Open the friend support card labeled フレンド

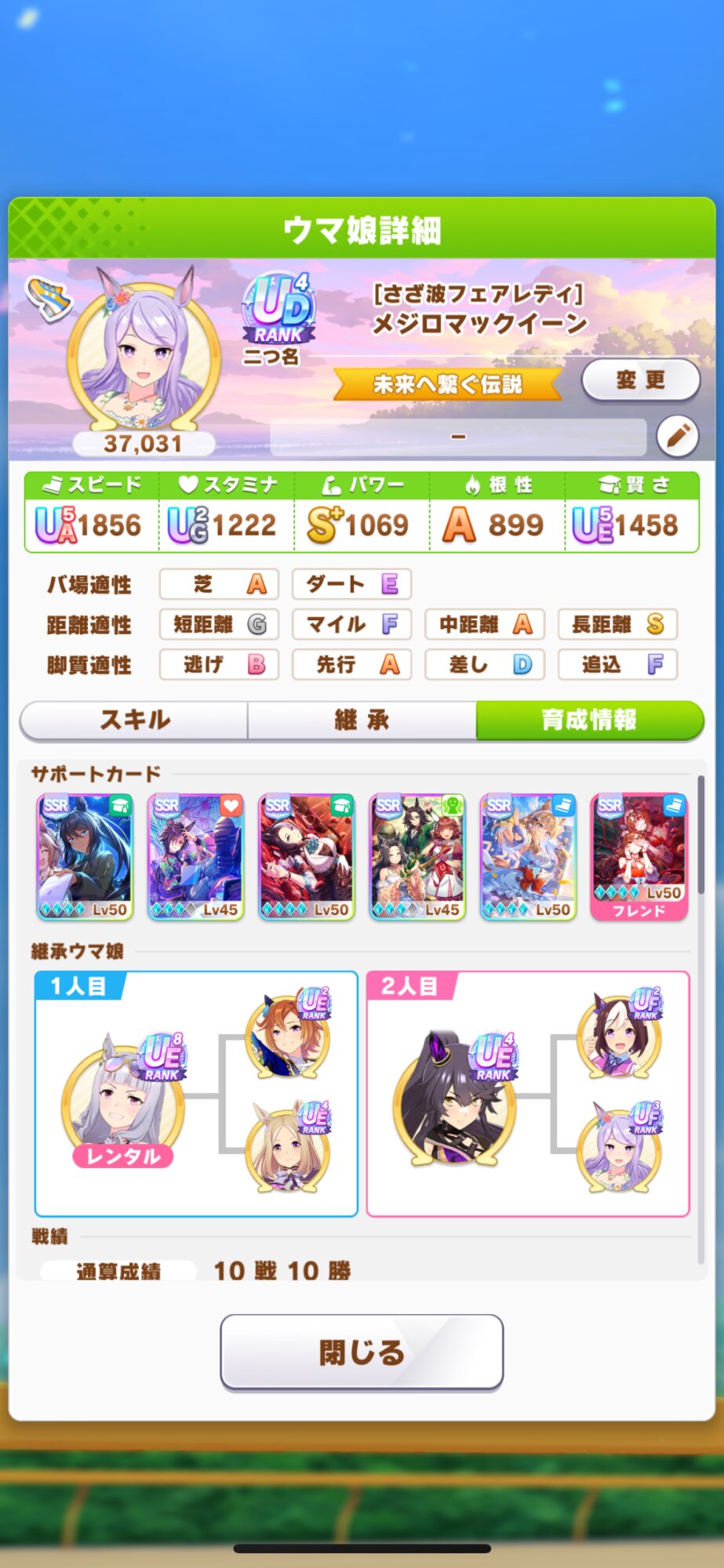pyautogui.click(x=639, y=857)
